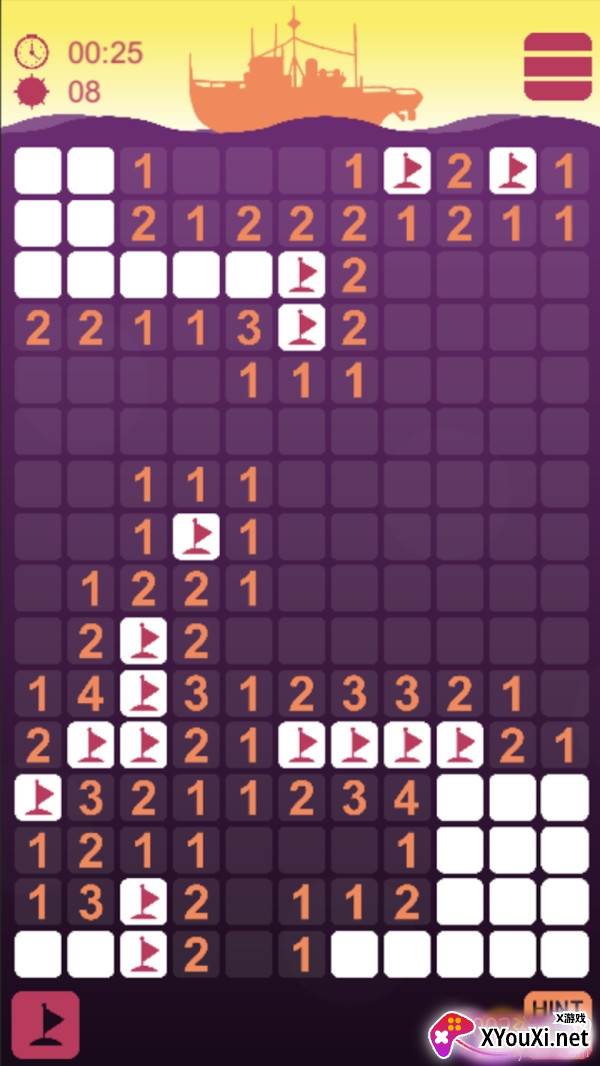
Task: Toggle the flag placement mode button
Action: [x=46, y=1023]
